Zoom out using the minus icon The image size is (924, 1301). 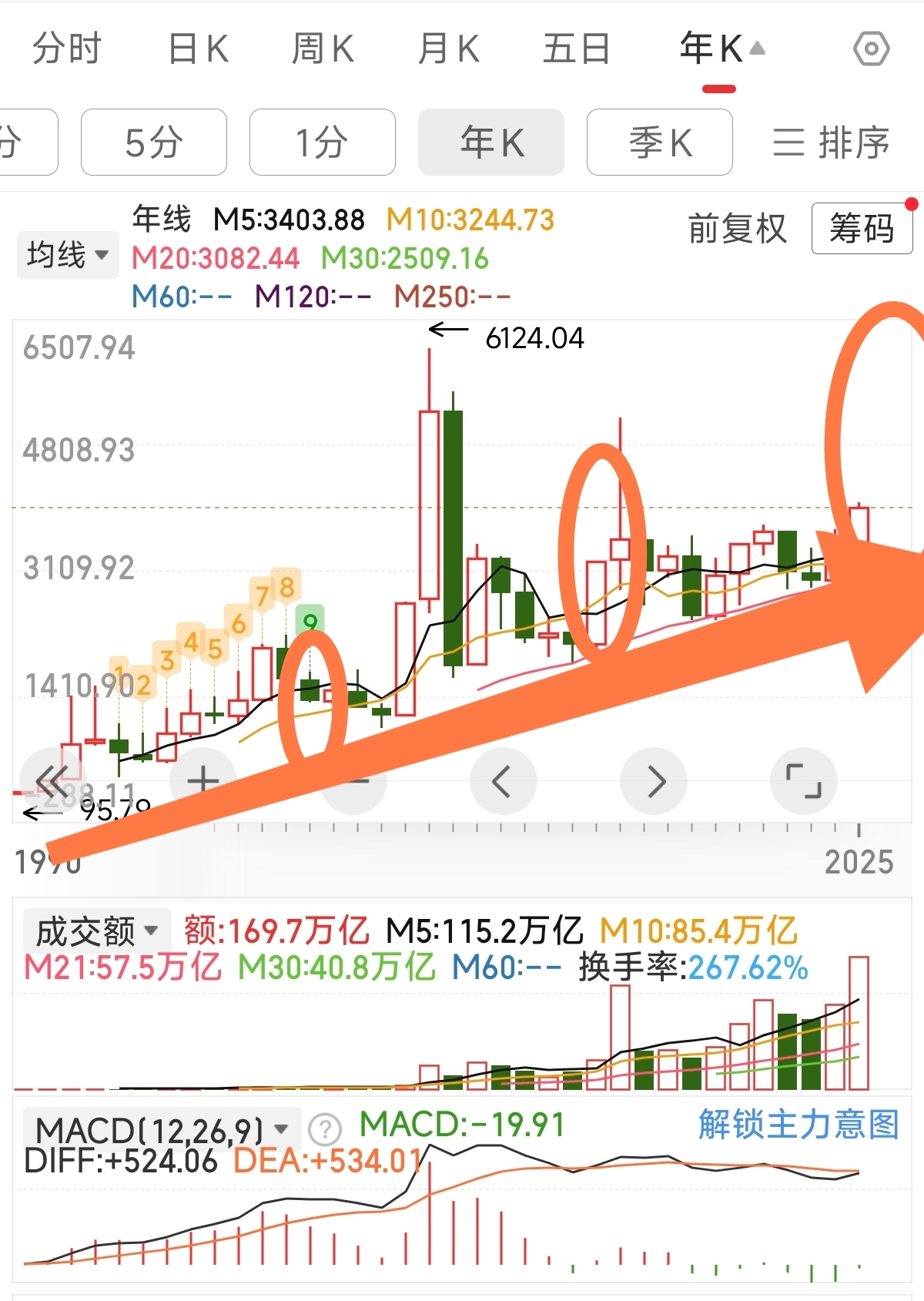354,780
